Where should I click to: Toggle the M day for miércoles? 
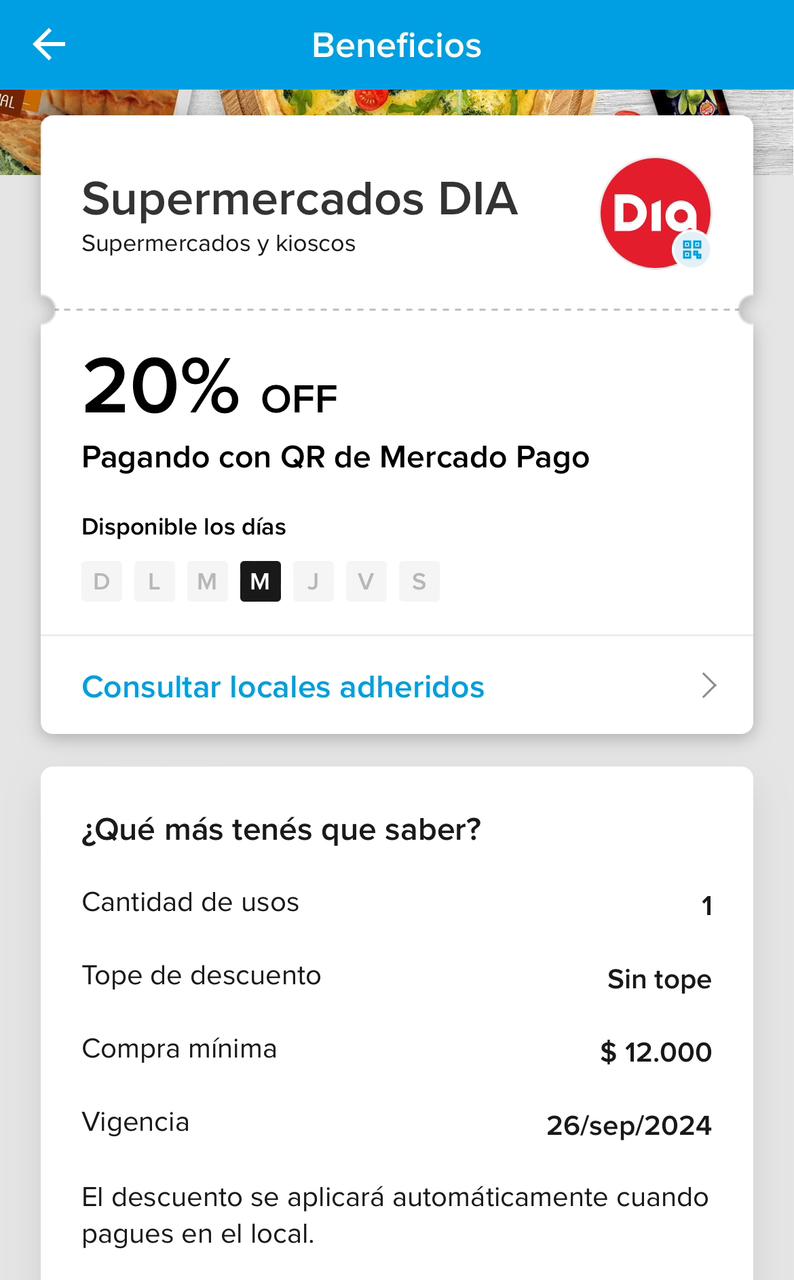[260, 581]
